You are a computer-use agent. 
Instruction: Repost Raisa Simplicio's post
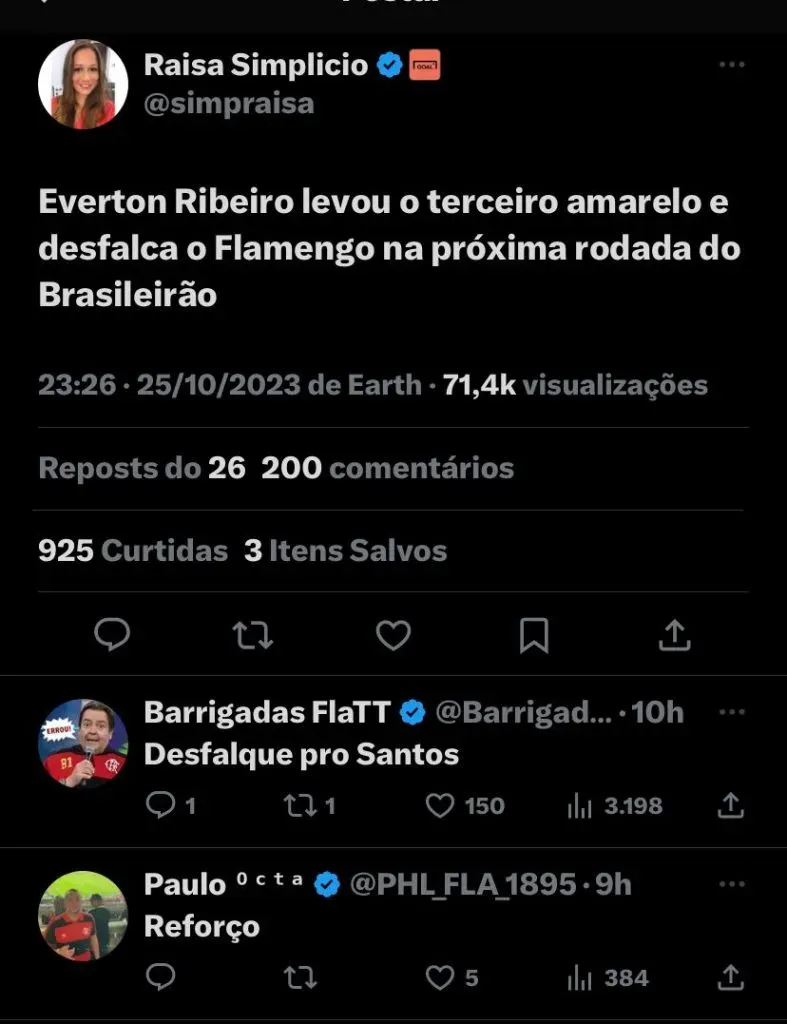click(252, 634)
